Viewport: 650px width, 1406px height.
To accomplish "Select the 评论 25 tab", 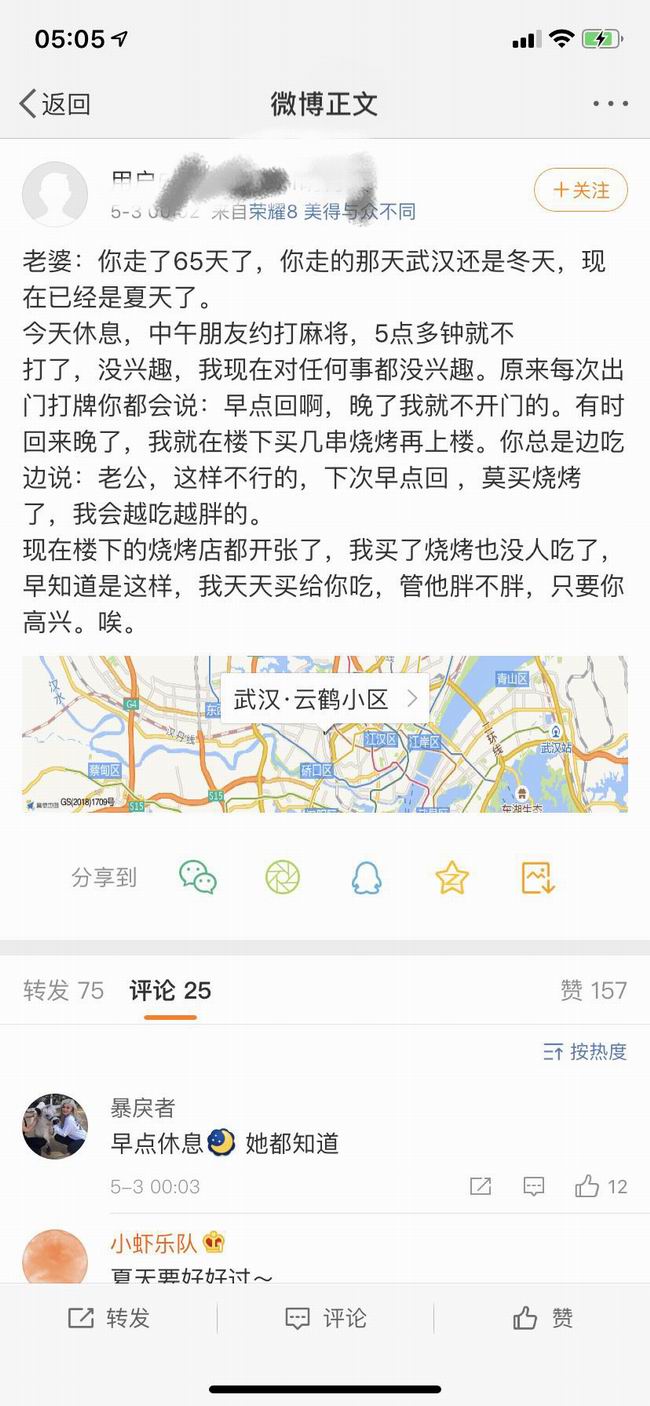I will click(170, 990).
